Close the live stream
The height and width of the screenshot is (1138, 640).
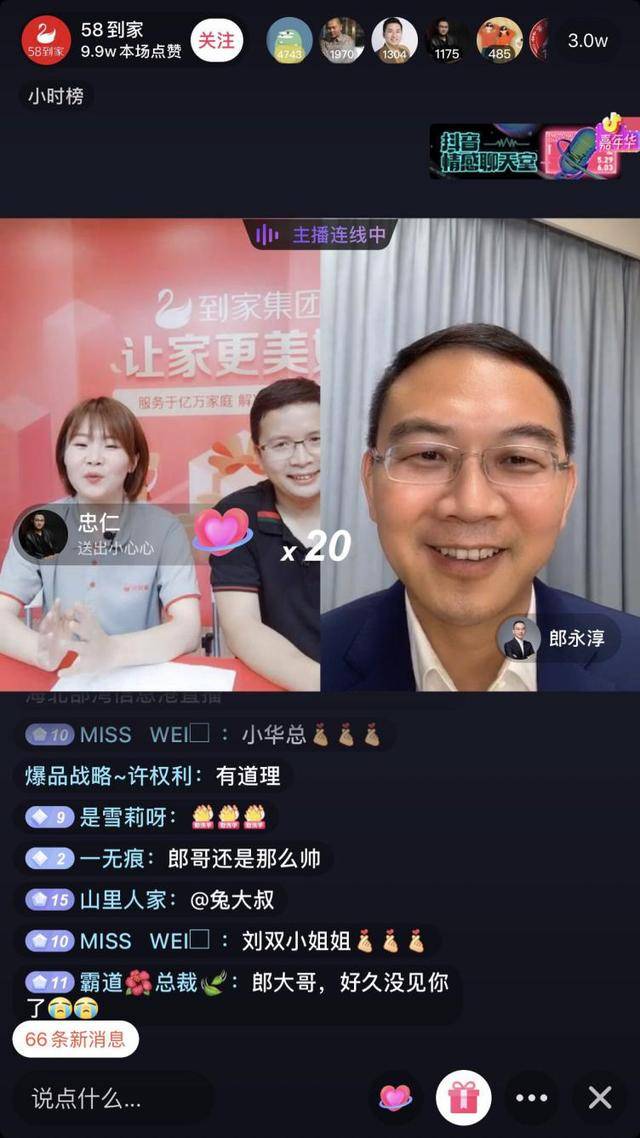[x=600, y=1098]
